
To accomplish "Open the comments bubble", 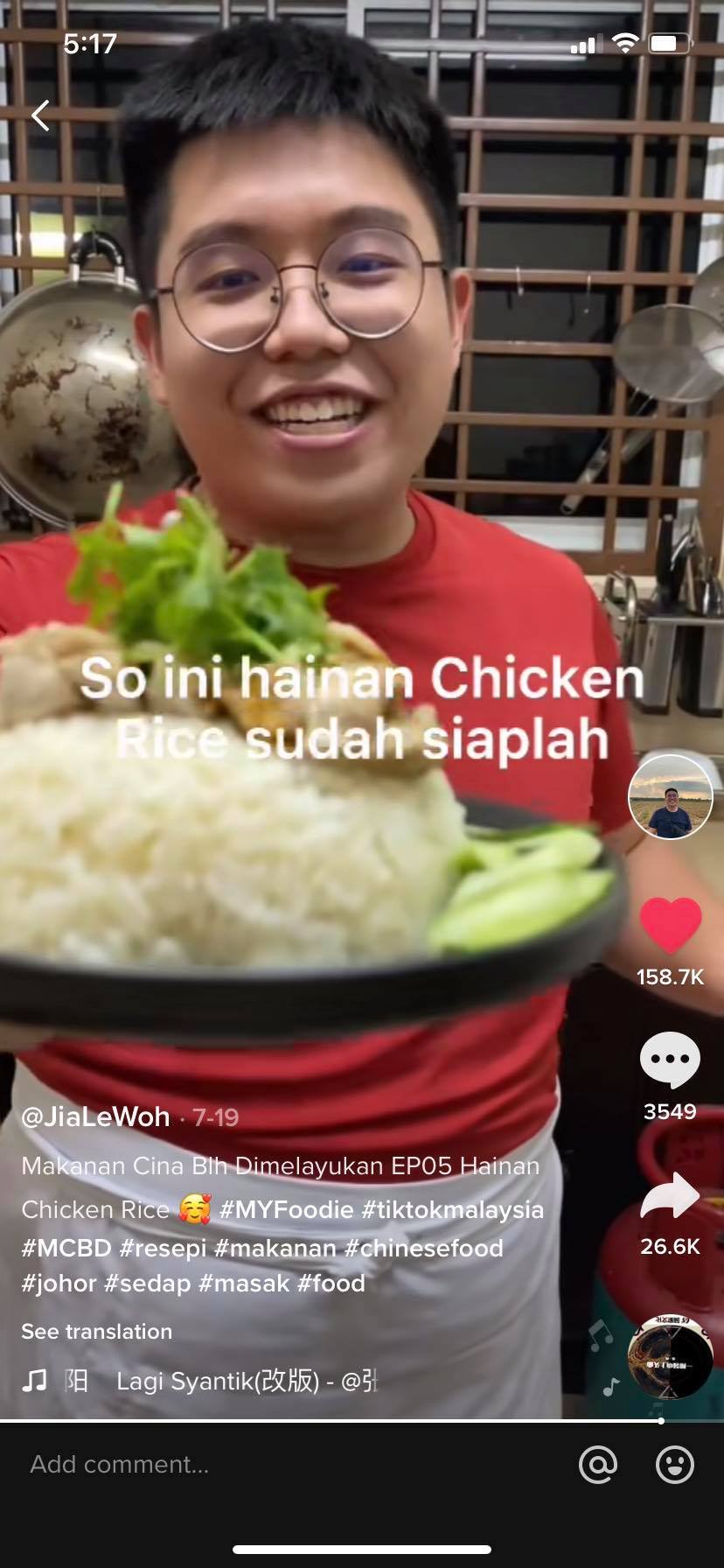I will pos(671,1059).
